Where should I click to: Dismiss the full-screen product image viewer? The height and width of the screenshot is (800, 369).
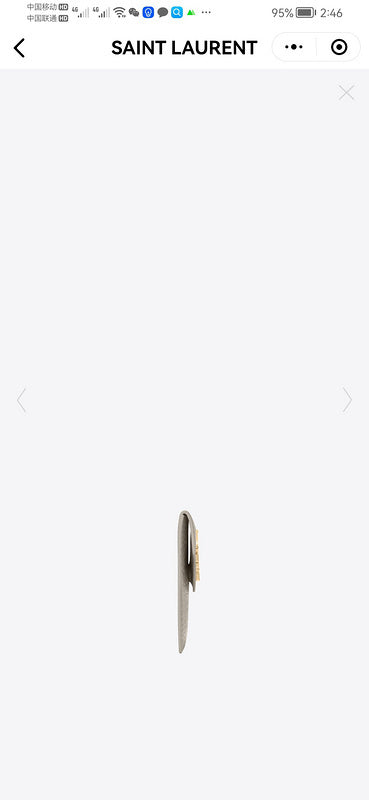click(347, 92)
